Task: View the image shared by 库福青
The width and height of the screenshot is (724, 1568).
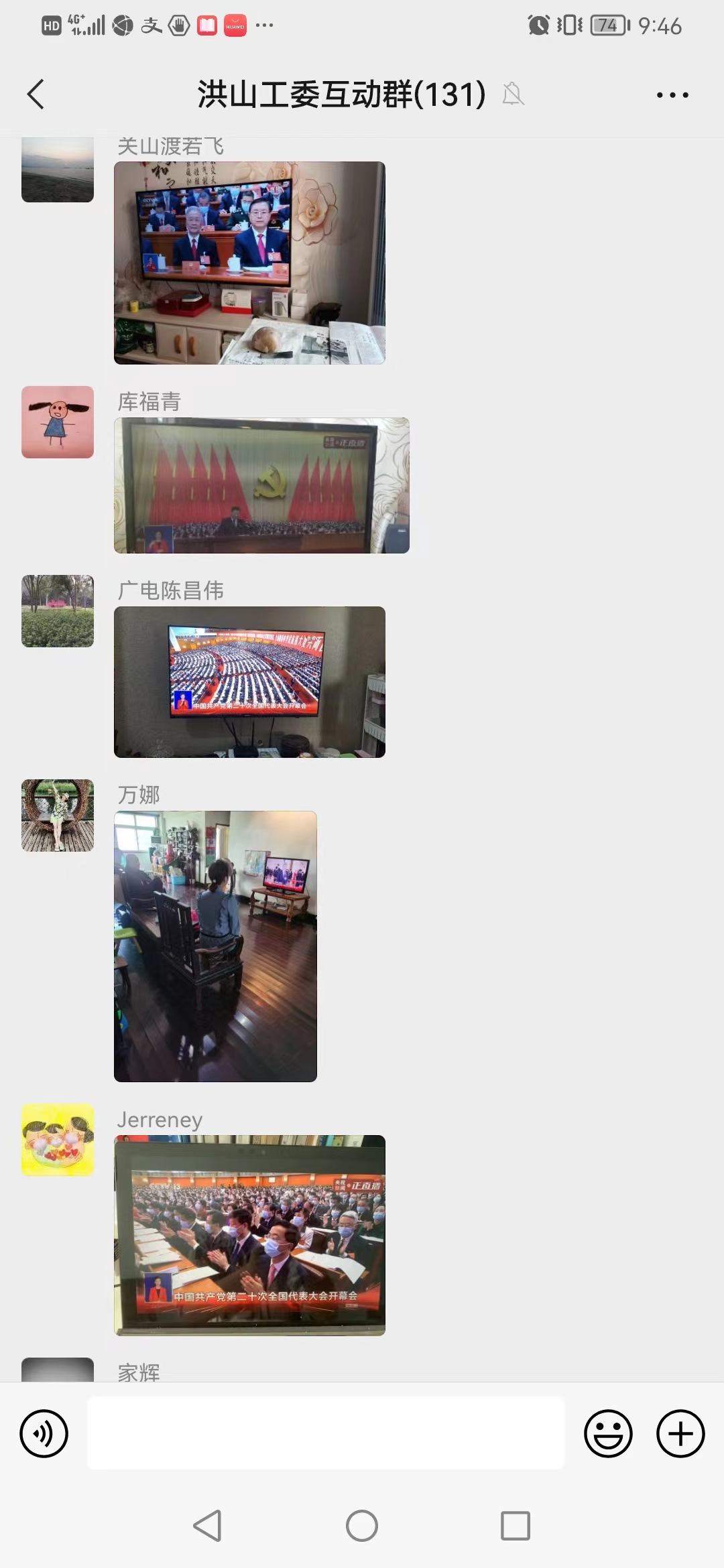Action: point(261,485)
